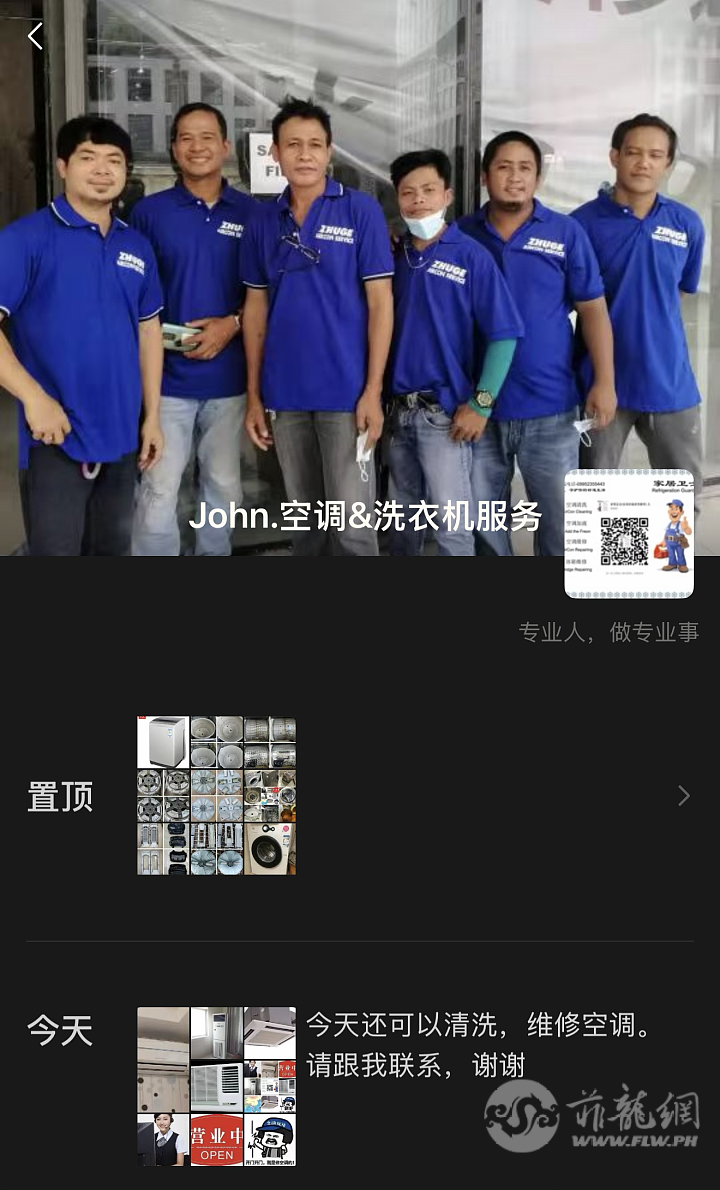The height and width of the screenshot is (1190, 720).
Task: Tap the username John.空调&洗衣机服务
Action: 366,518
